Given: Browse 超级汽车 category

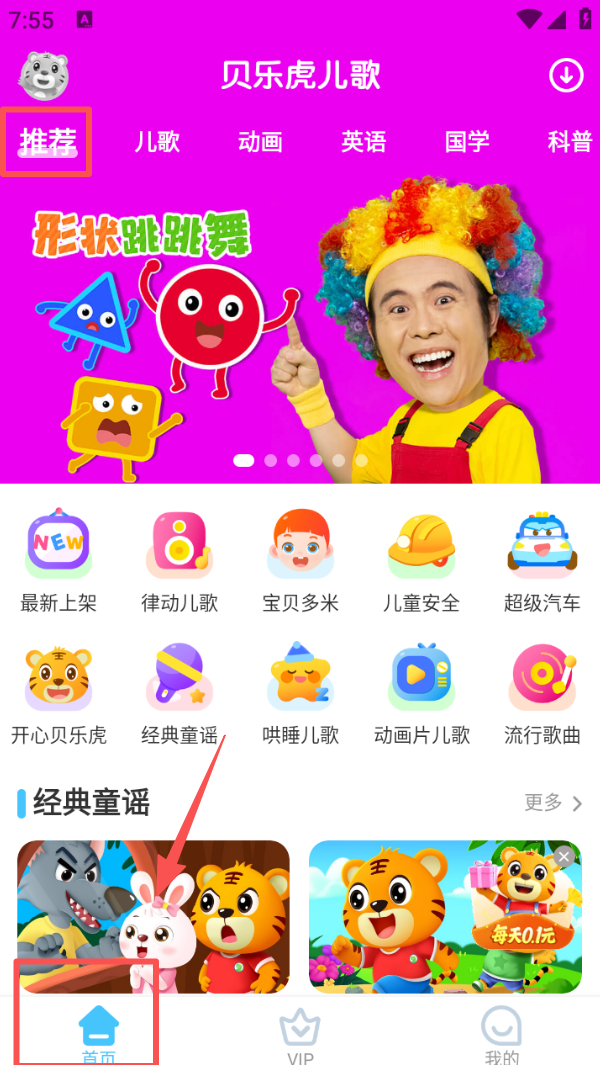Looking at the screenshot, I should coord(542,560).
